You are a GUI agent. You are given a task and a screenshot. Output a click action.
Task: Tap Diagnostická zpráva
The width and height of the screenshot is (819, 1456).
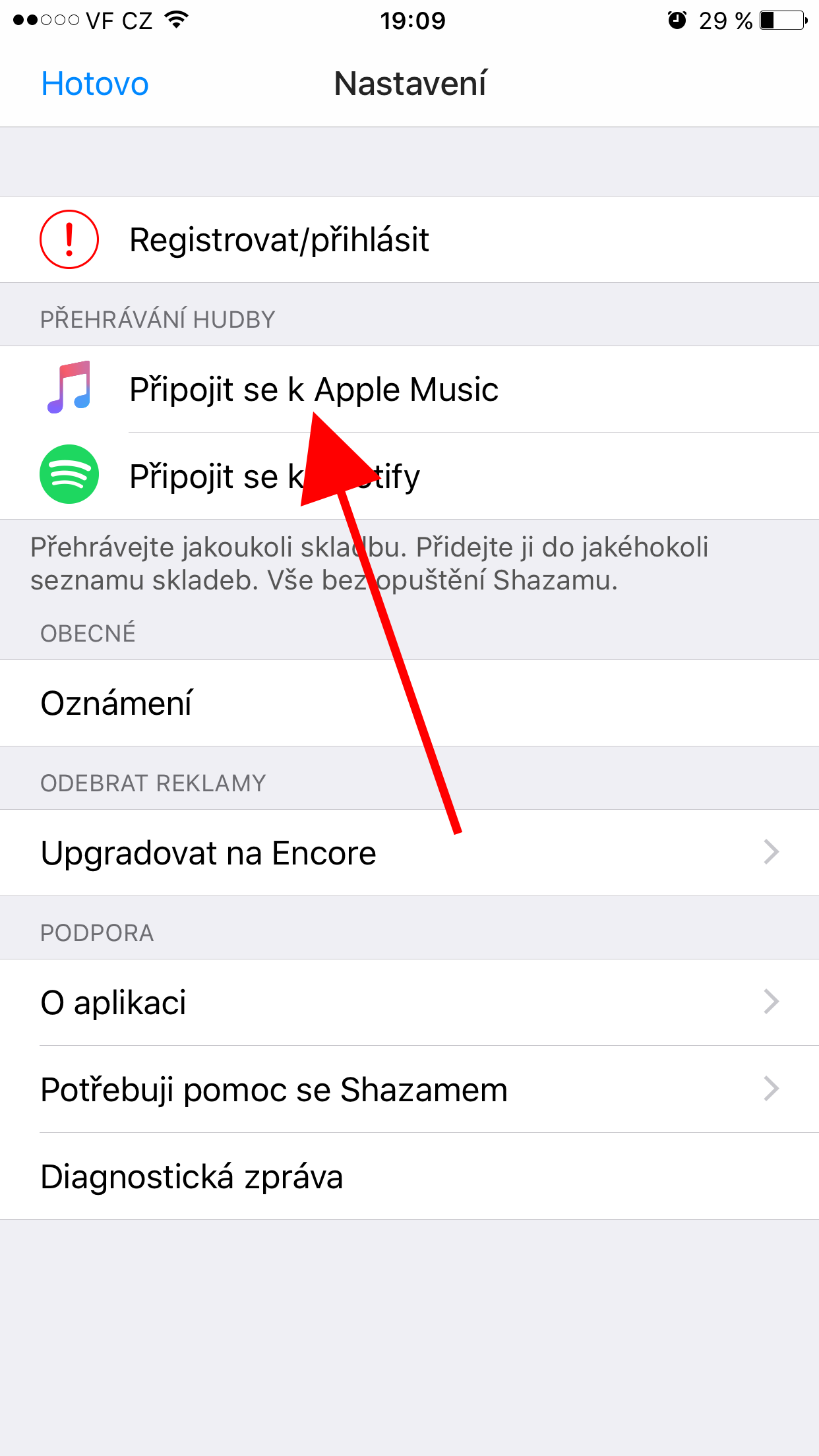pyautogui.click(x=192, y=1177)
